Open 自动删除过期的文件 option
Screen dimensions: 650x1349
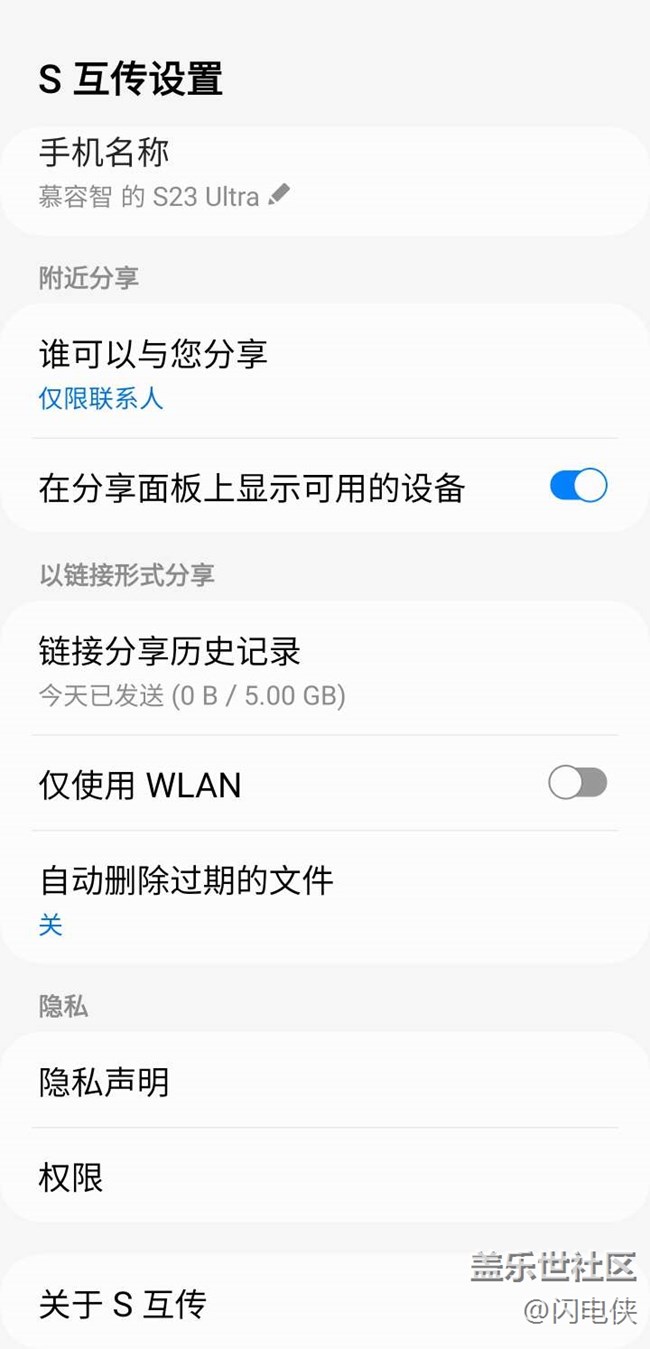324,899
